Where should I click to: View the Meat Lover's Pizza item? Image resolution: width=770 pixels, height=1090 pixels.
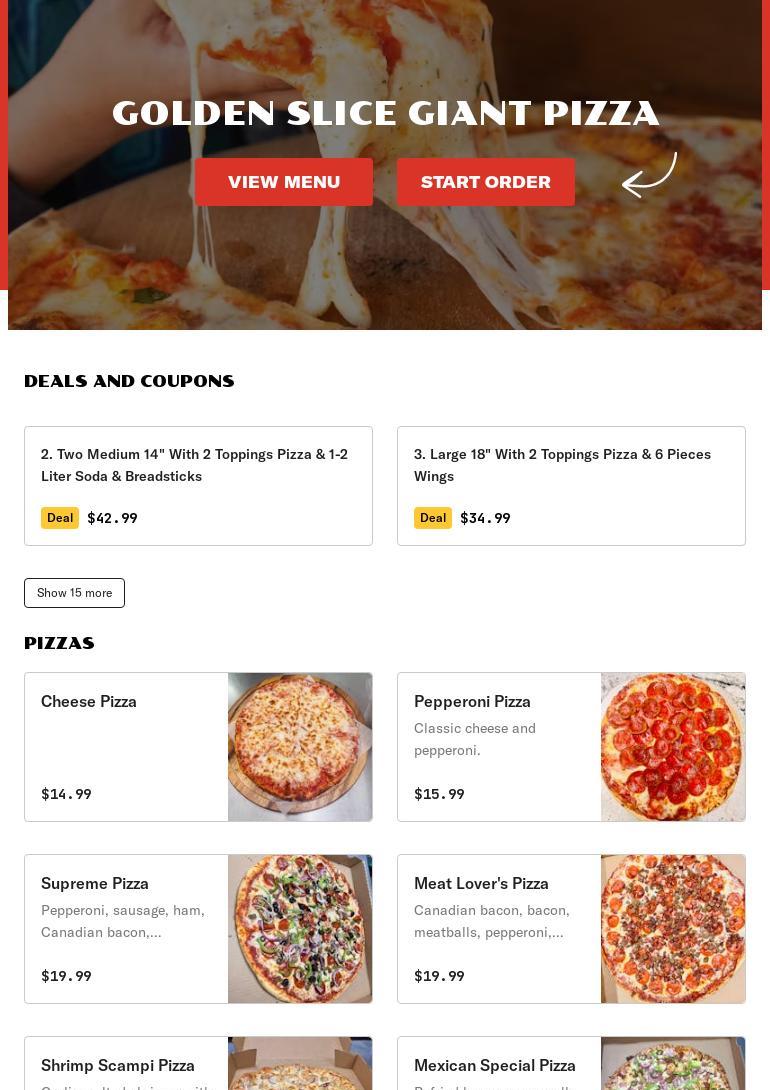coord(571,929)
